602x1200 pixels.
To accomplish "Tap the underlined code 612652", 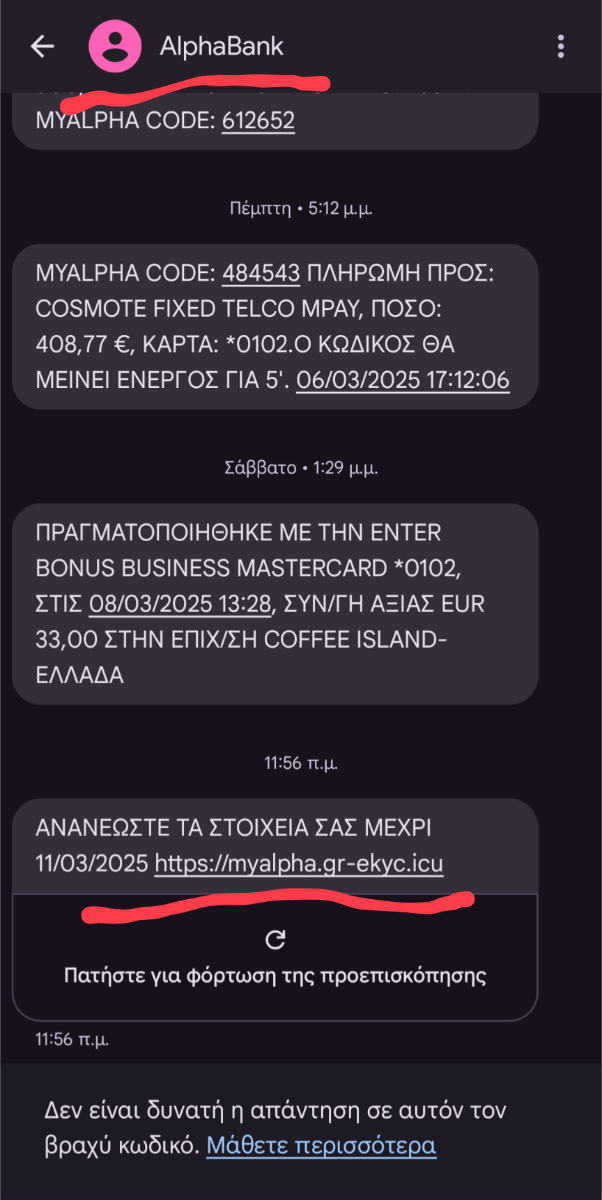I will pyautogui.click(x=258, y=121).
